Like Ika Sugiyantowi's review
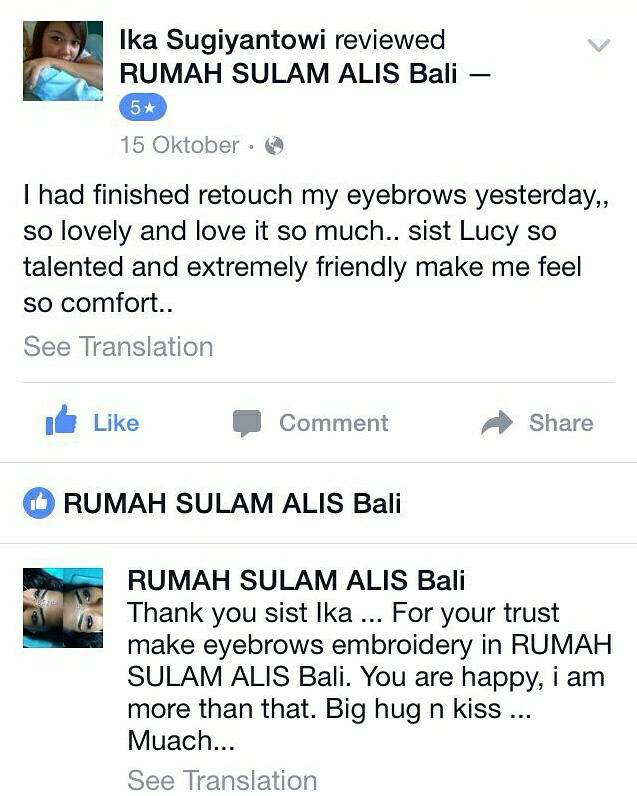The width and height of the screenshot is (637, 796). (x=92, y=423)
